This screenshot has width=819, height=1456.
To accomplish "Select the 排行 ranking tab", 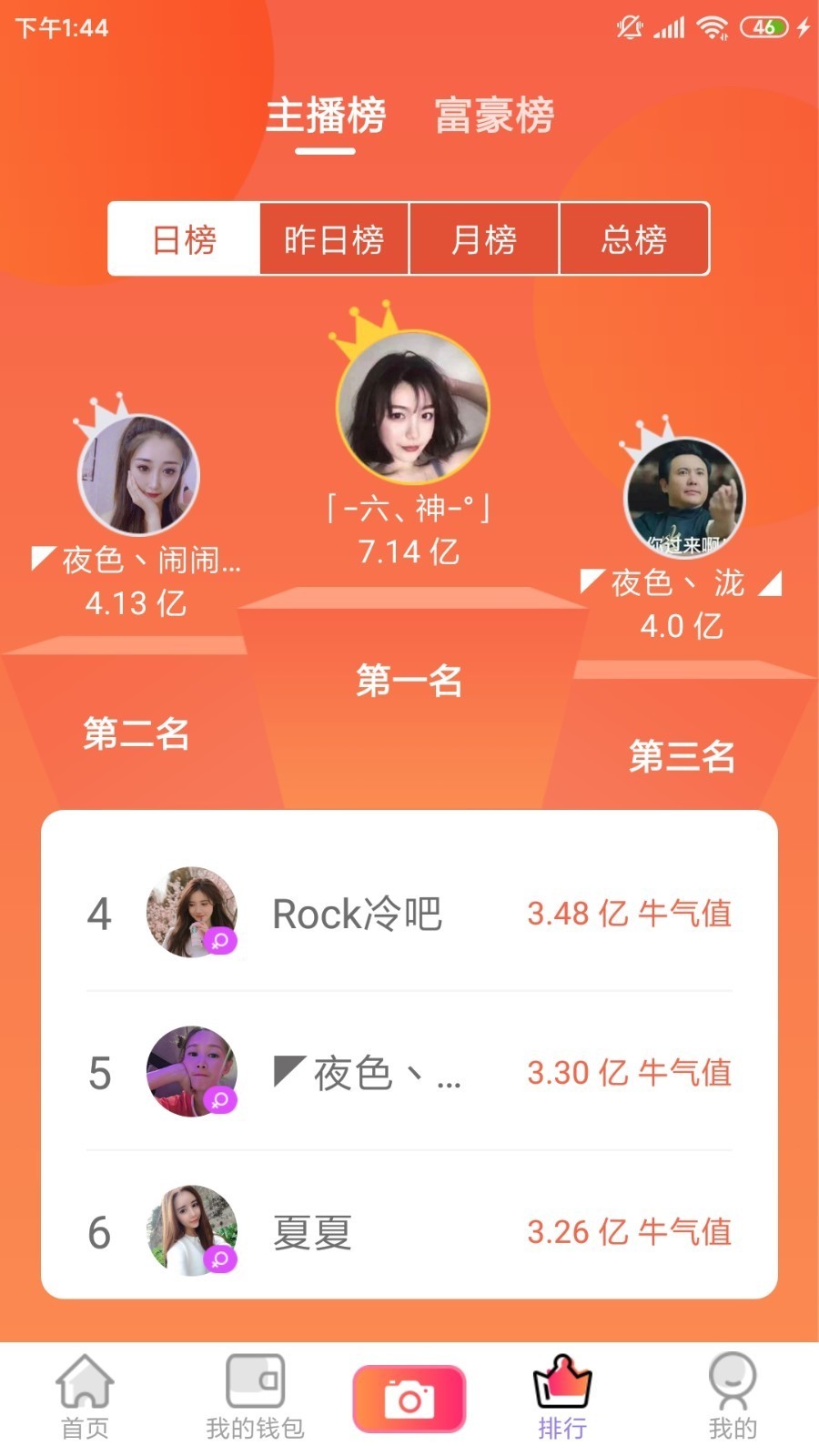I will 562,1397.
